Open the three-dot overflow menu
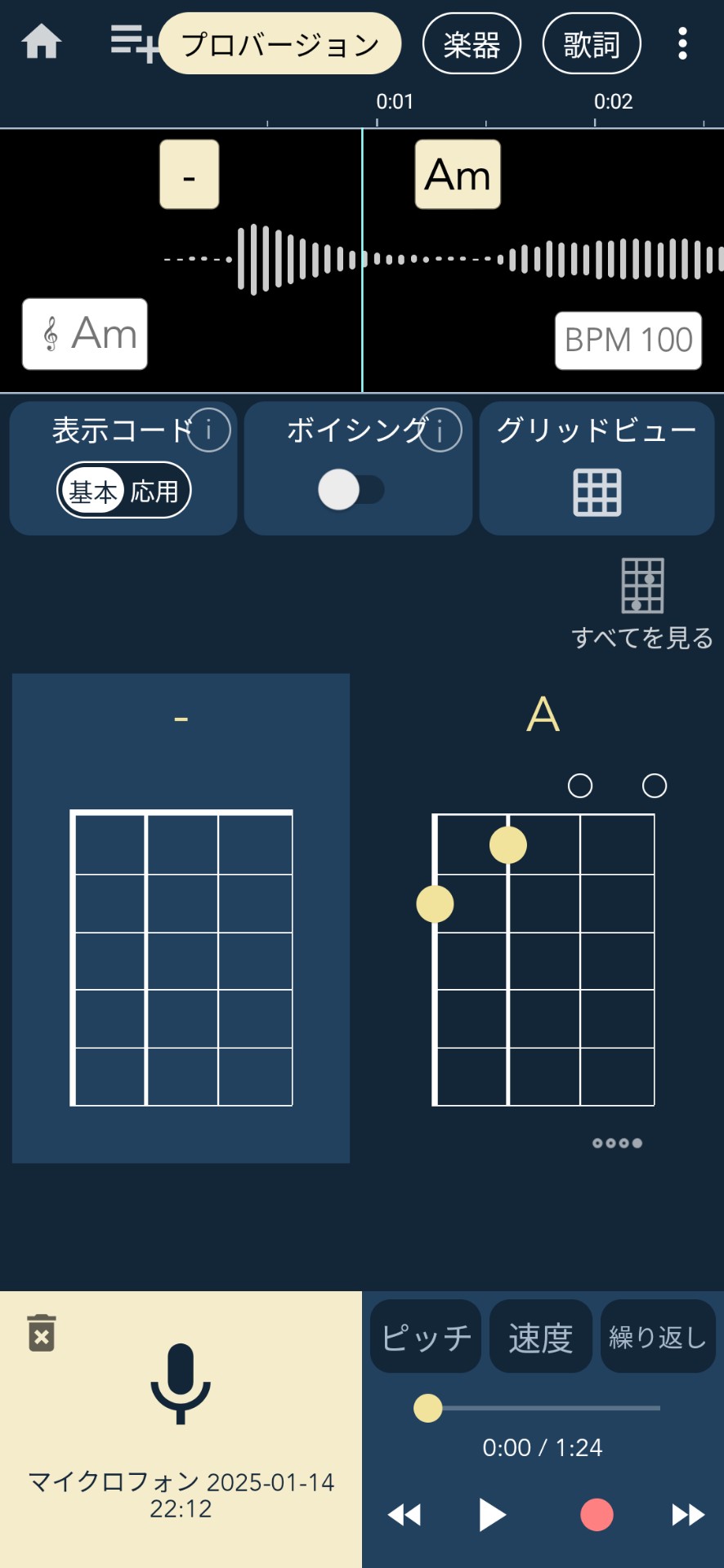 click(x=682, y=44)
